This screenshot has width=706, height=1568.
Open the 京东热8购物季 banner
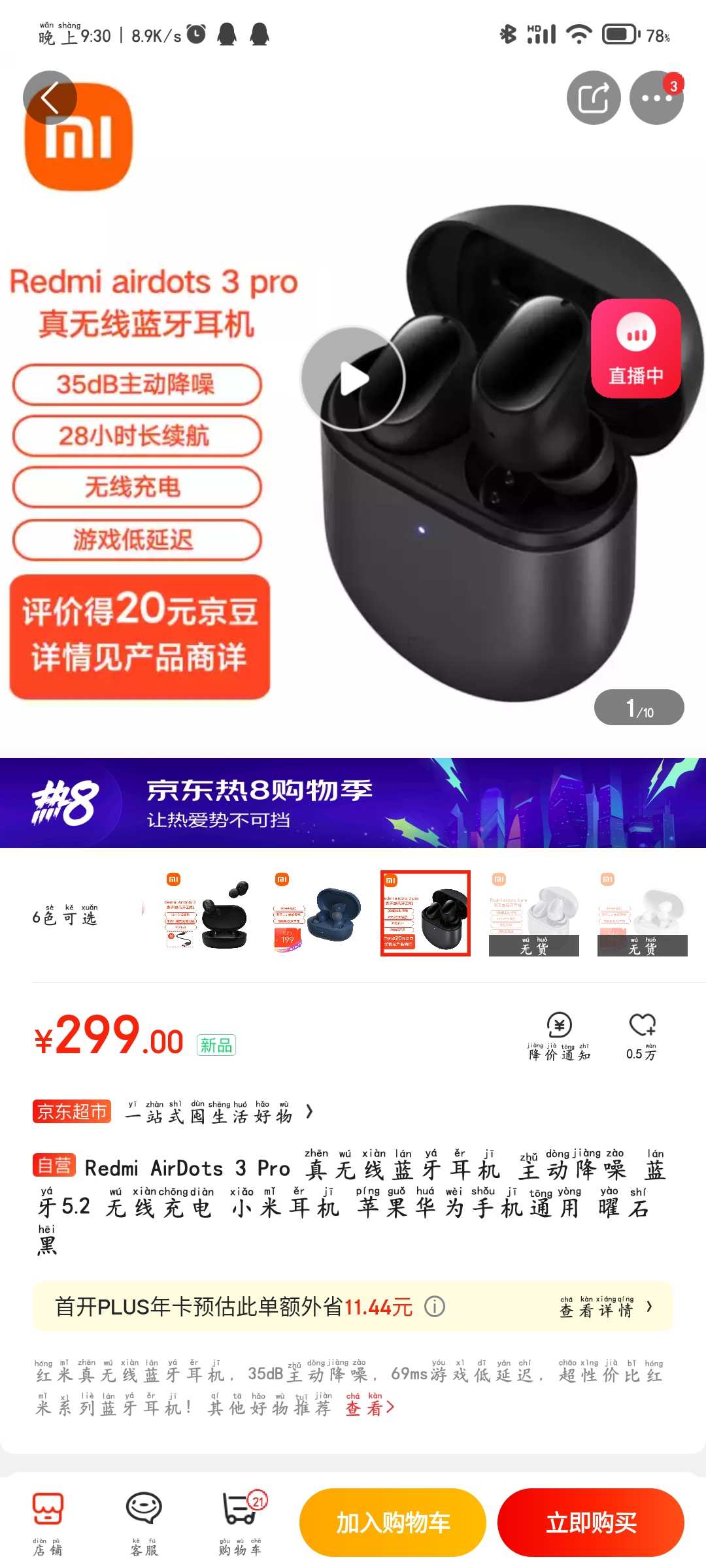[353, 803]
